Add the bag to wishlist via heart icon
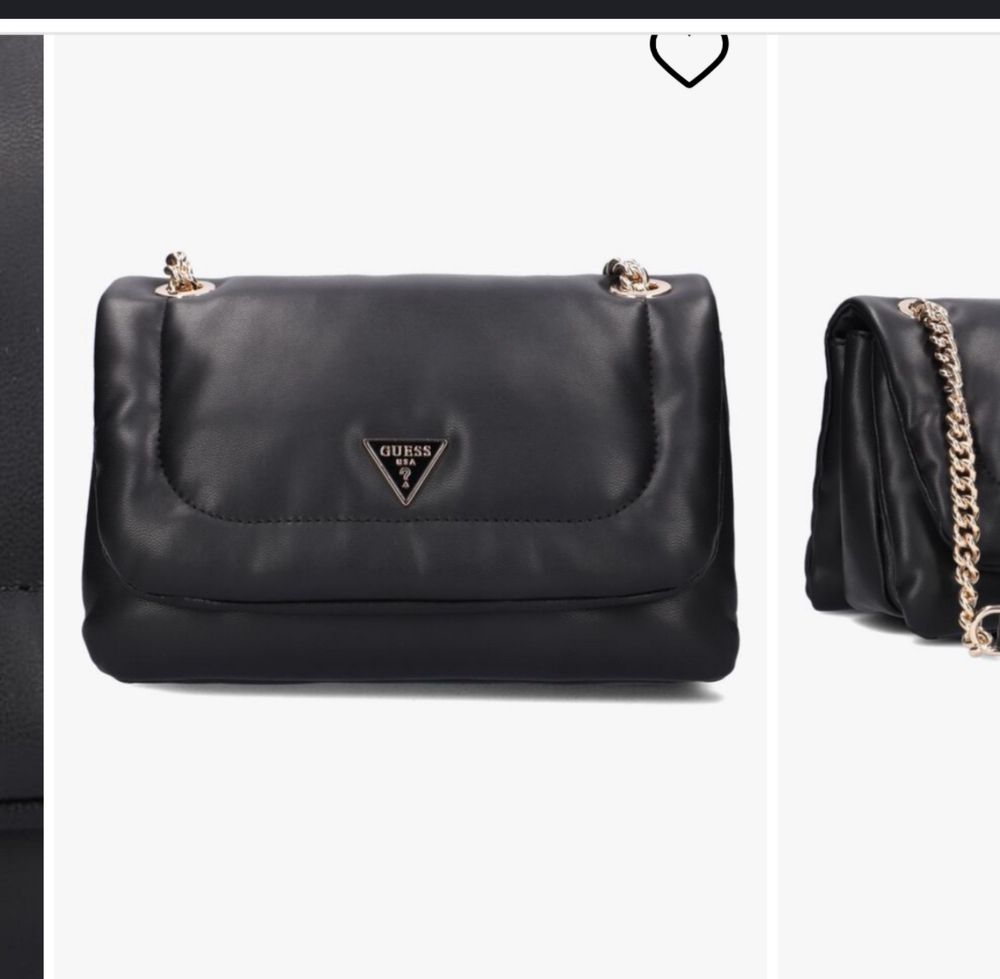1000x979 pixels. 689,59
